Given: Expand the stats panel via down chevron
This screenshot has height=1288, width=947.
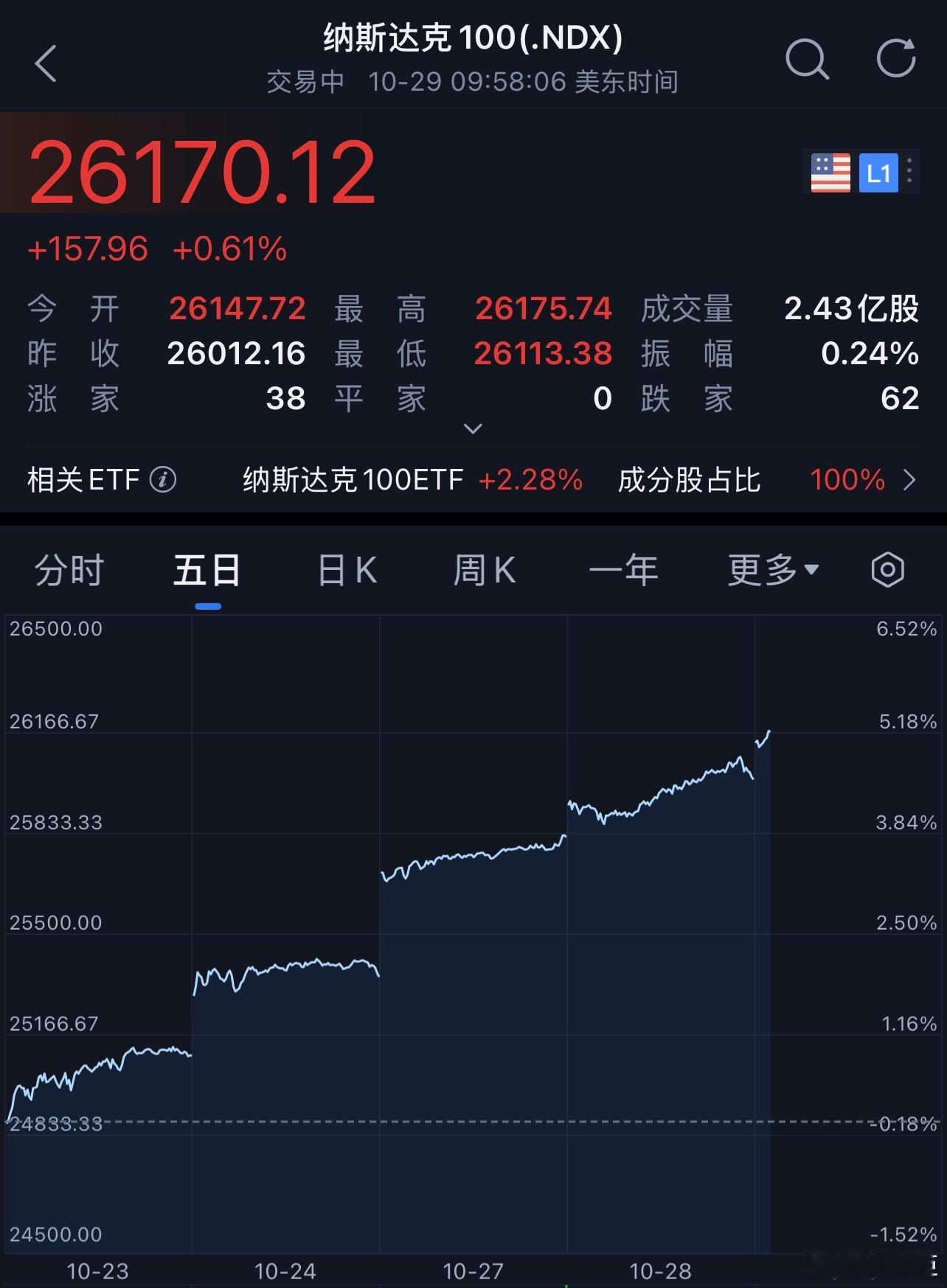Looking at the screenshot, I should pyautogui.click(x=473, y=428).
